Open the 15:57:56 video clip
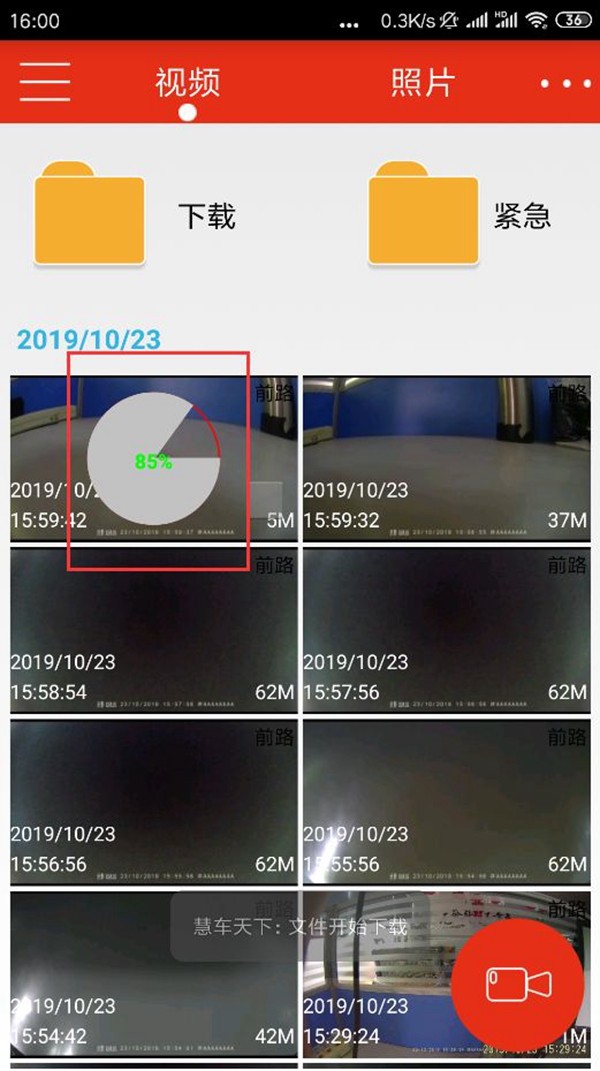Image resolution: width=600 pixels, height=1071 pixels. pyautogui.click(x=445, y=630)
